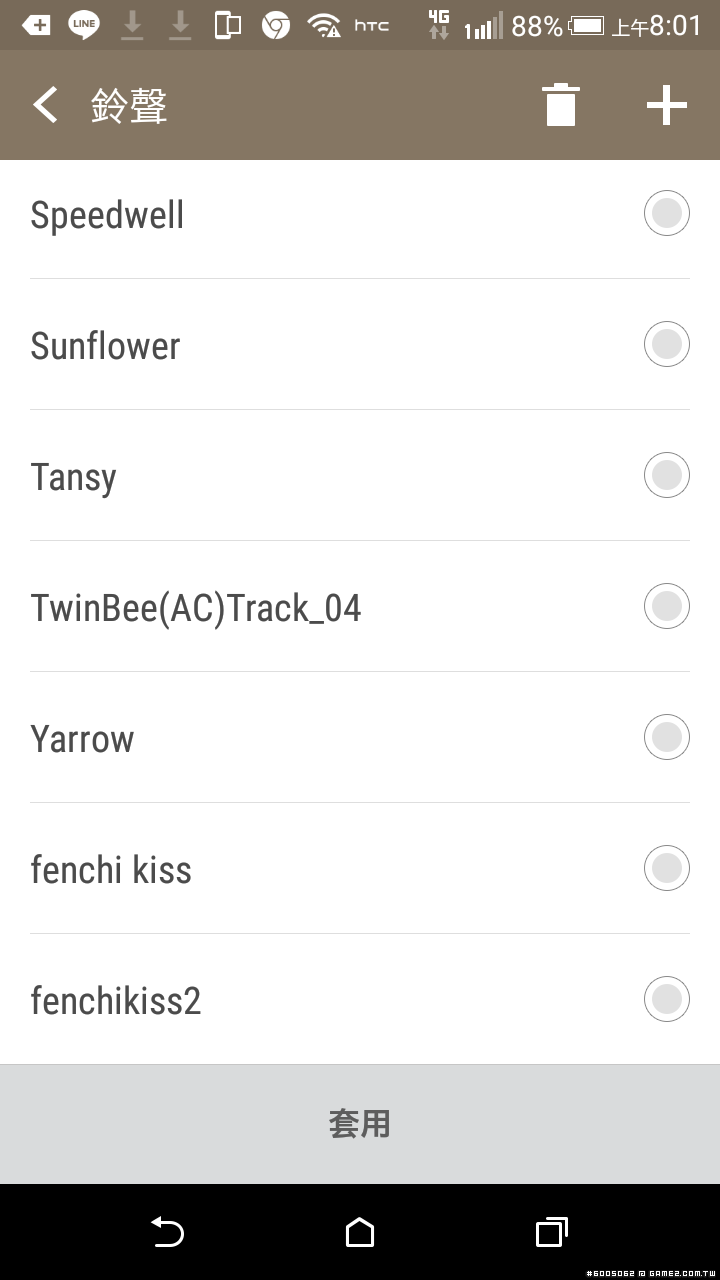This screenshot has width=720, height=1280.
Task: Choose the Yarrow ringtone
Action: pyautogui.click(x=666, y=737)
